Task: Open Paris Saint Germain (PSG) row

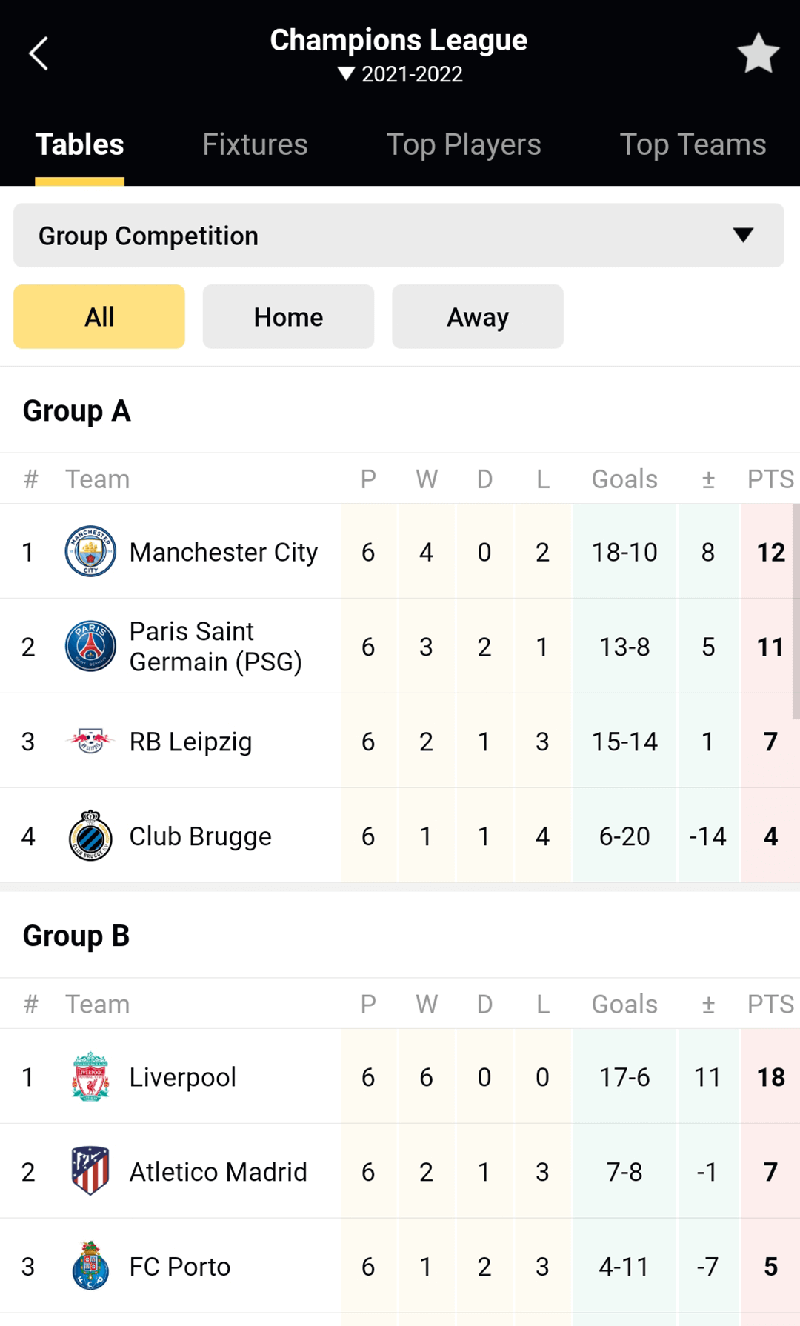Action: (x=400, y=647)
